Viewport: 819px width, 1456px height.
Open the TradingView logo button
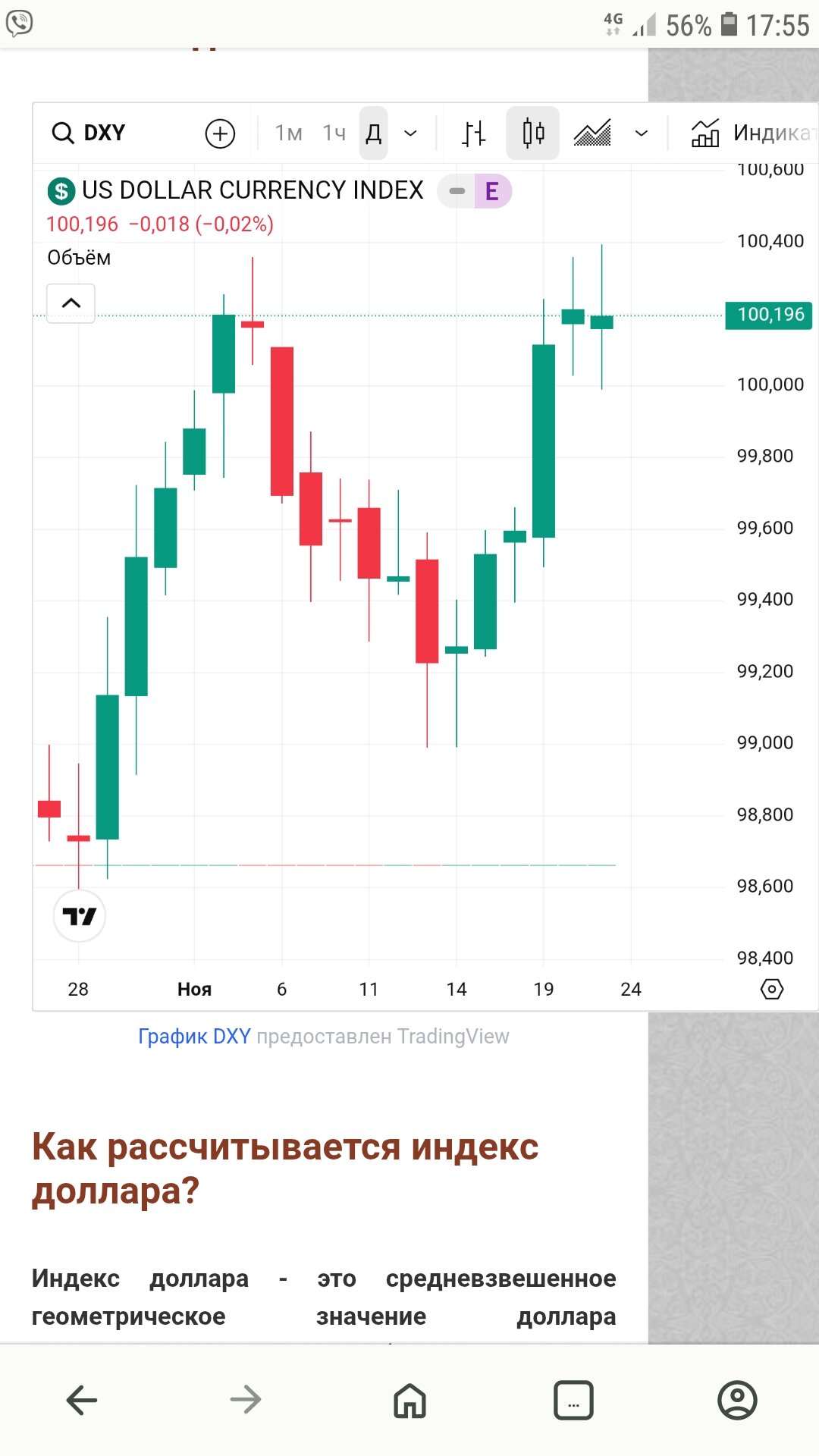point(79,916)
